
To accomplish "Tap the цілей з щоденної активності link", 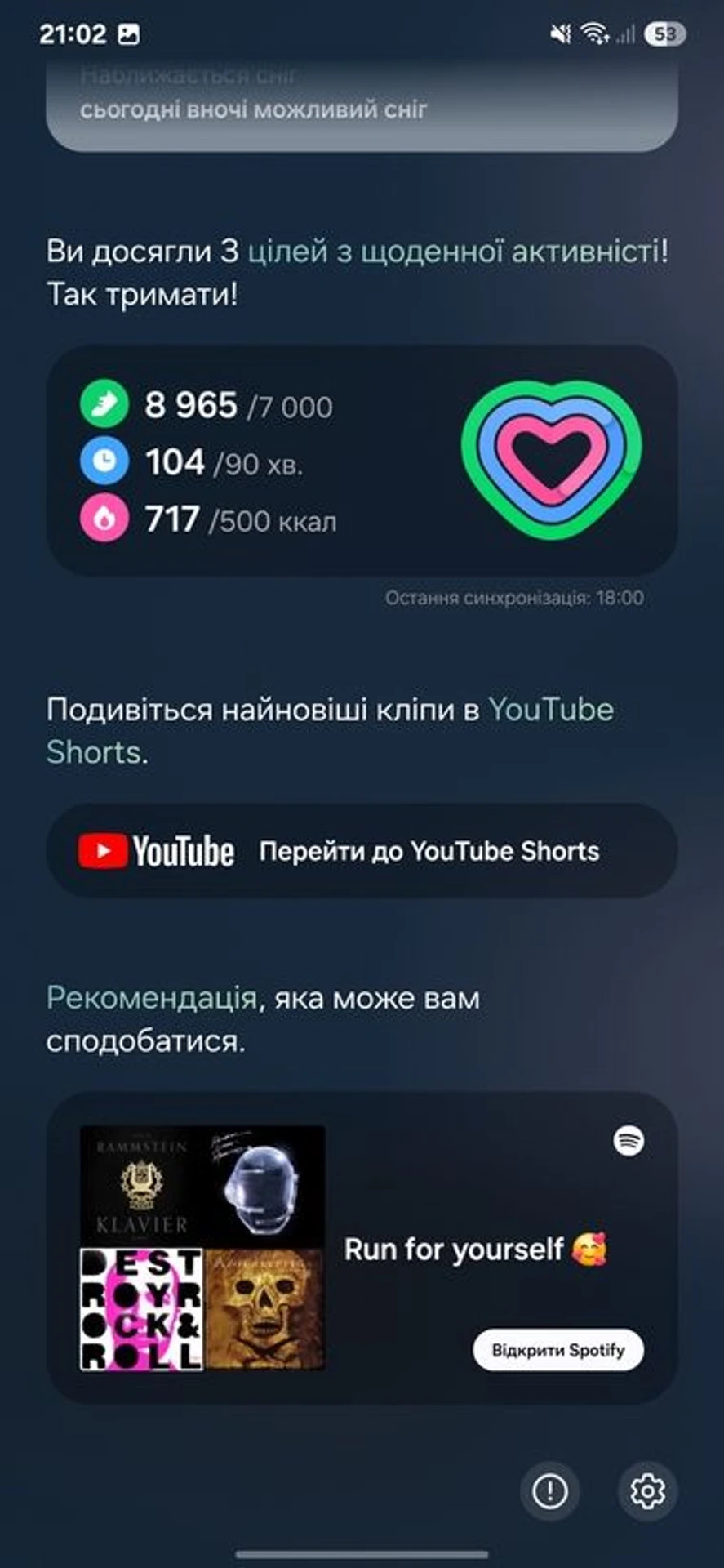I will pos(457,251).
